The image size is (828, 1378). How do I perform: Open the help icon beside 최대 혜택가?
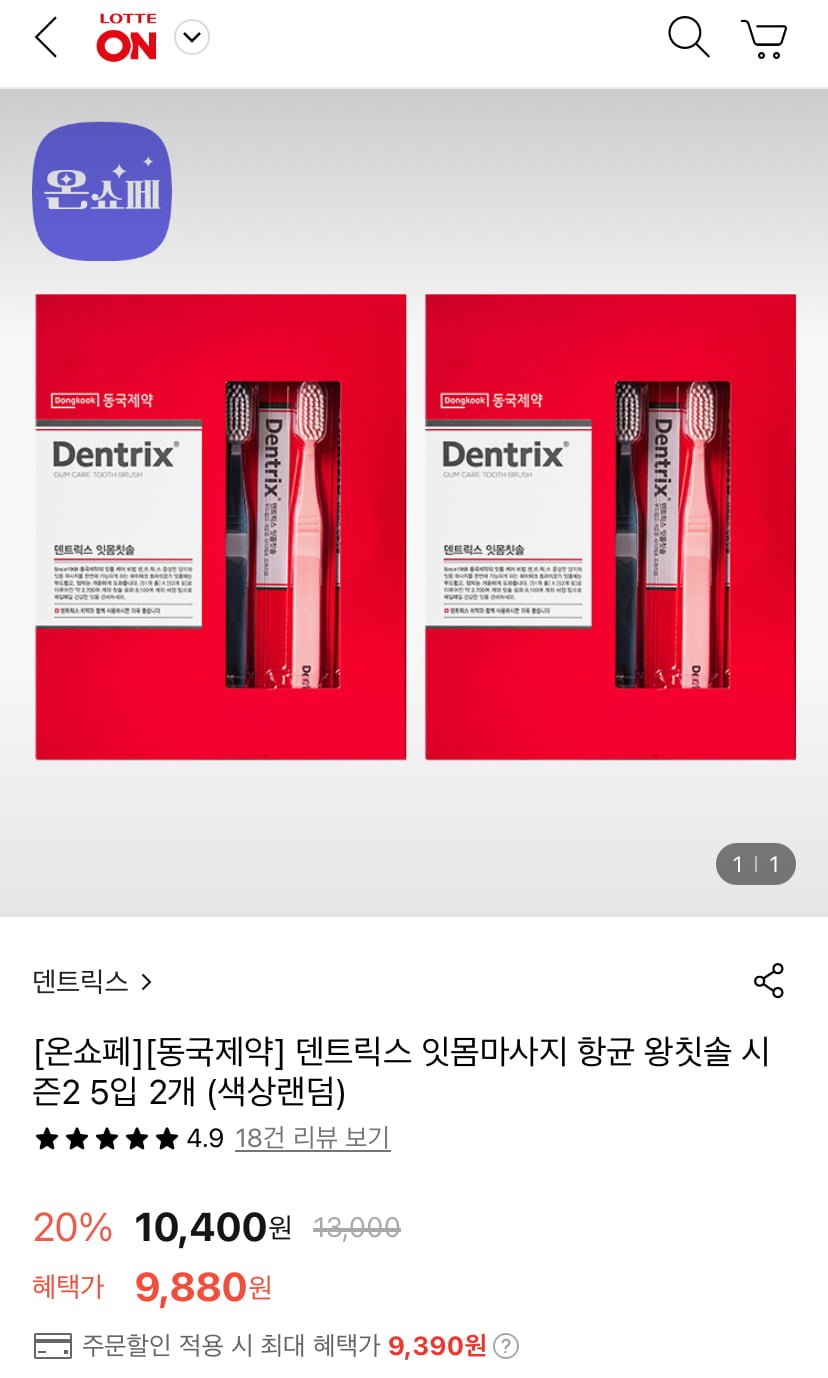506,1346
